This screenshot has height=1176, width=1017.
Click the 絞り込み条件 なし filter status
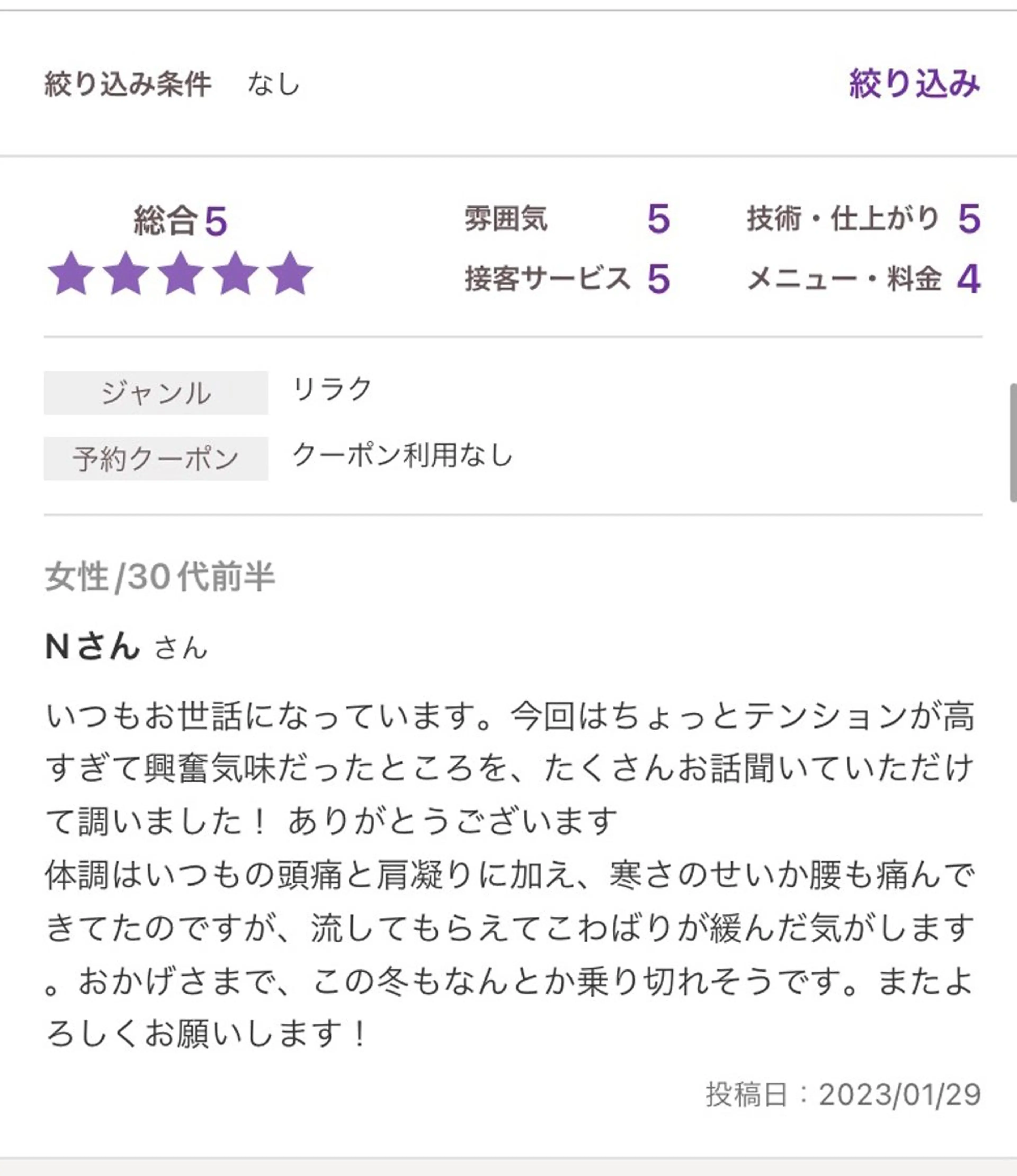pos(170,84)
